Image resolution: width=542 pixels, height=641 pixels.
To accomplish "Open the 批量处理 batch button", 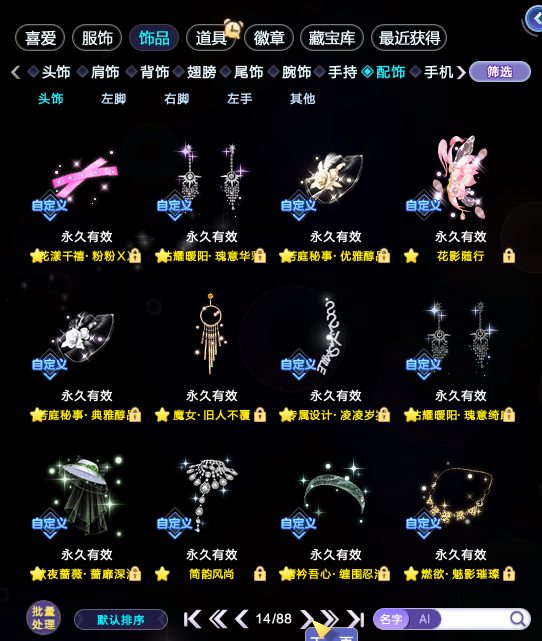I will click(x=43, y=618).
